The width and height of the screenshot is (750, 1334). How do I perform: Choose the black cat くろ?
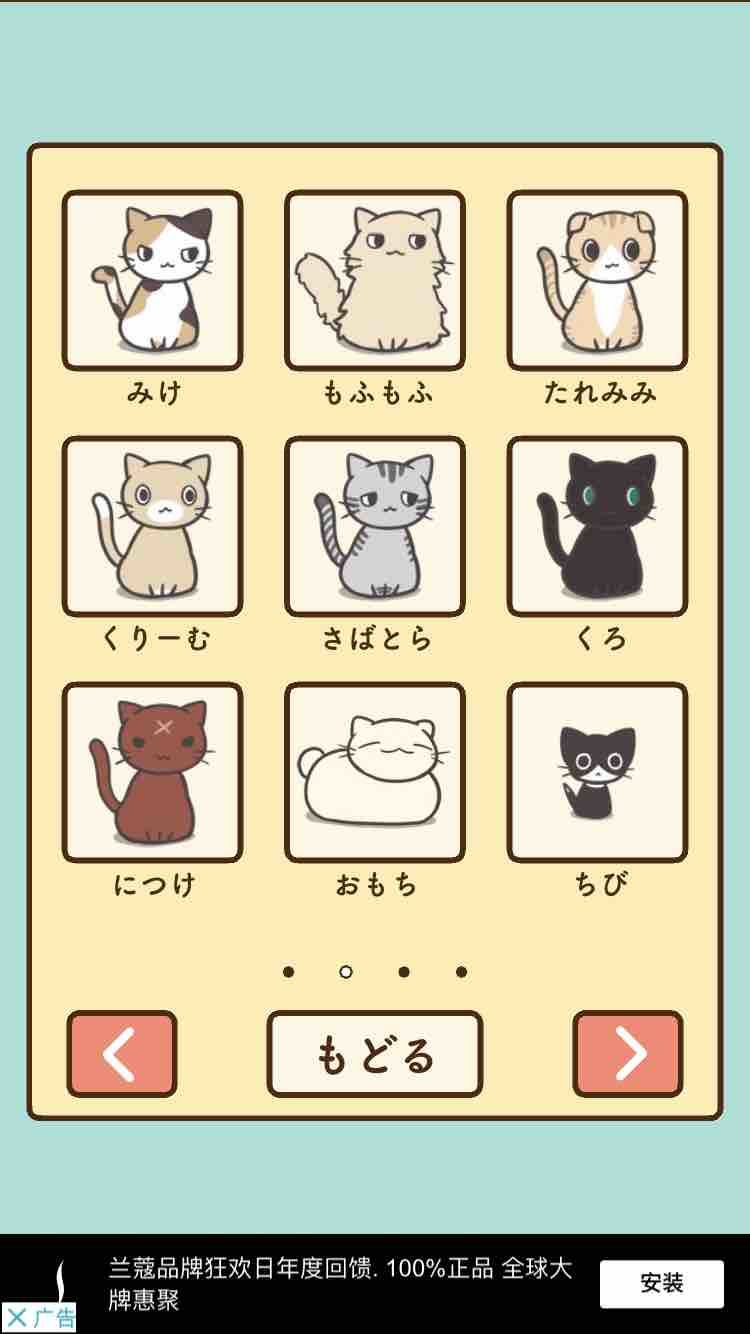(598, 525)
